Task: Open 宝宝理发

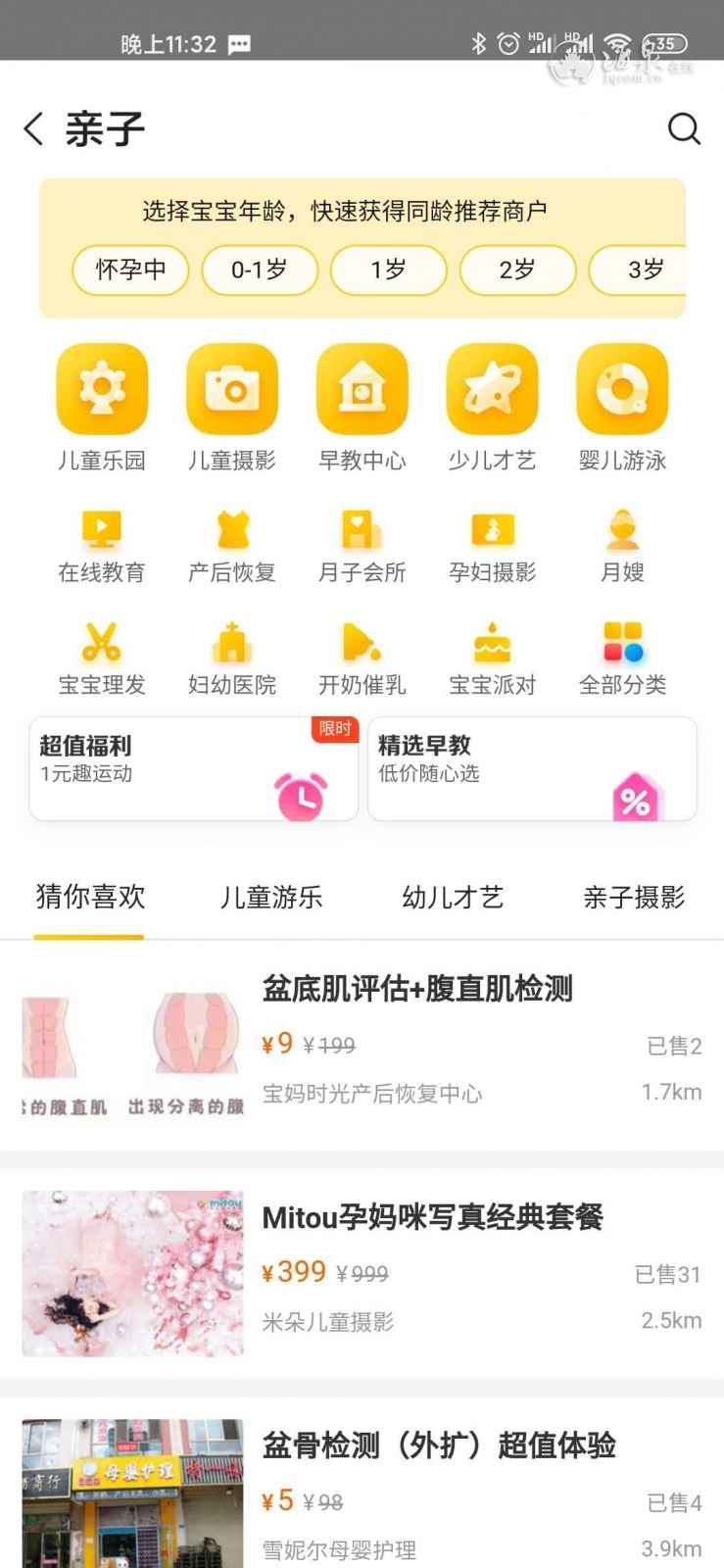Action: [x=102, y=659]
